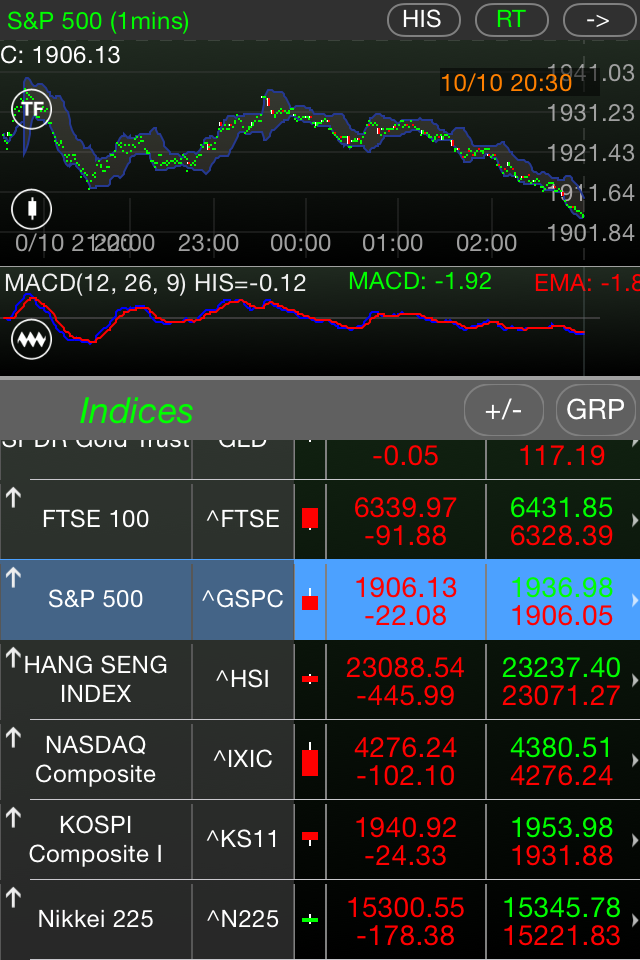Select the S&P 500 index row
This screenshot has height=960, width=640.
[96, 599]
